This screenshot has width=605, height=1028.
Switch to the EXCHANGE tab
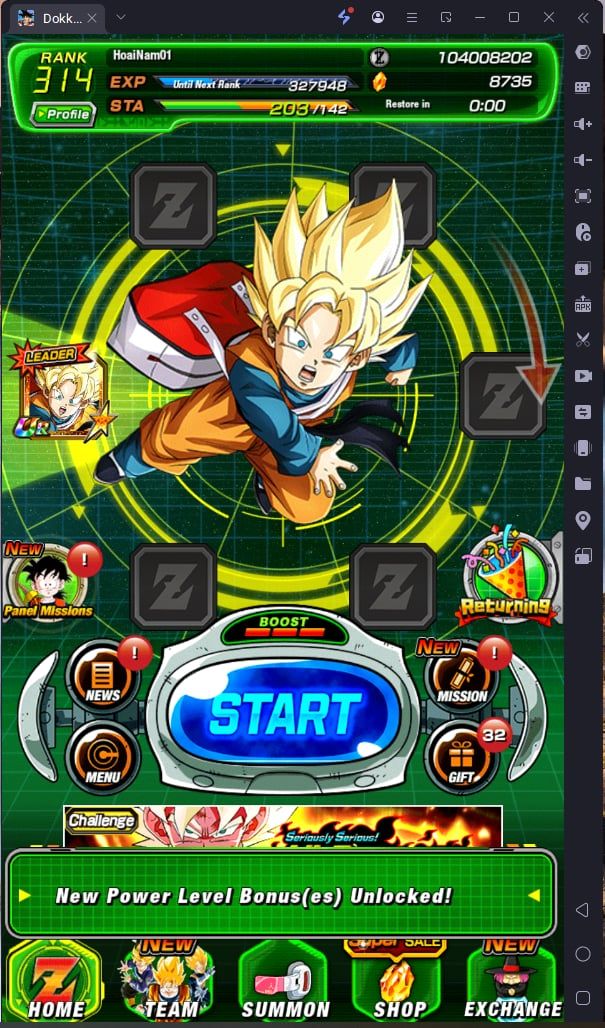512,982
